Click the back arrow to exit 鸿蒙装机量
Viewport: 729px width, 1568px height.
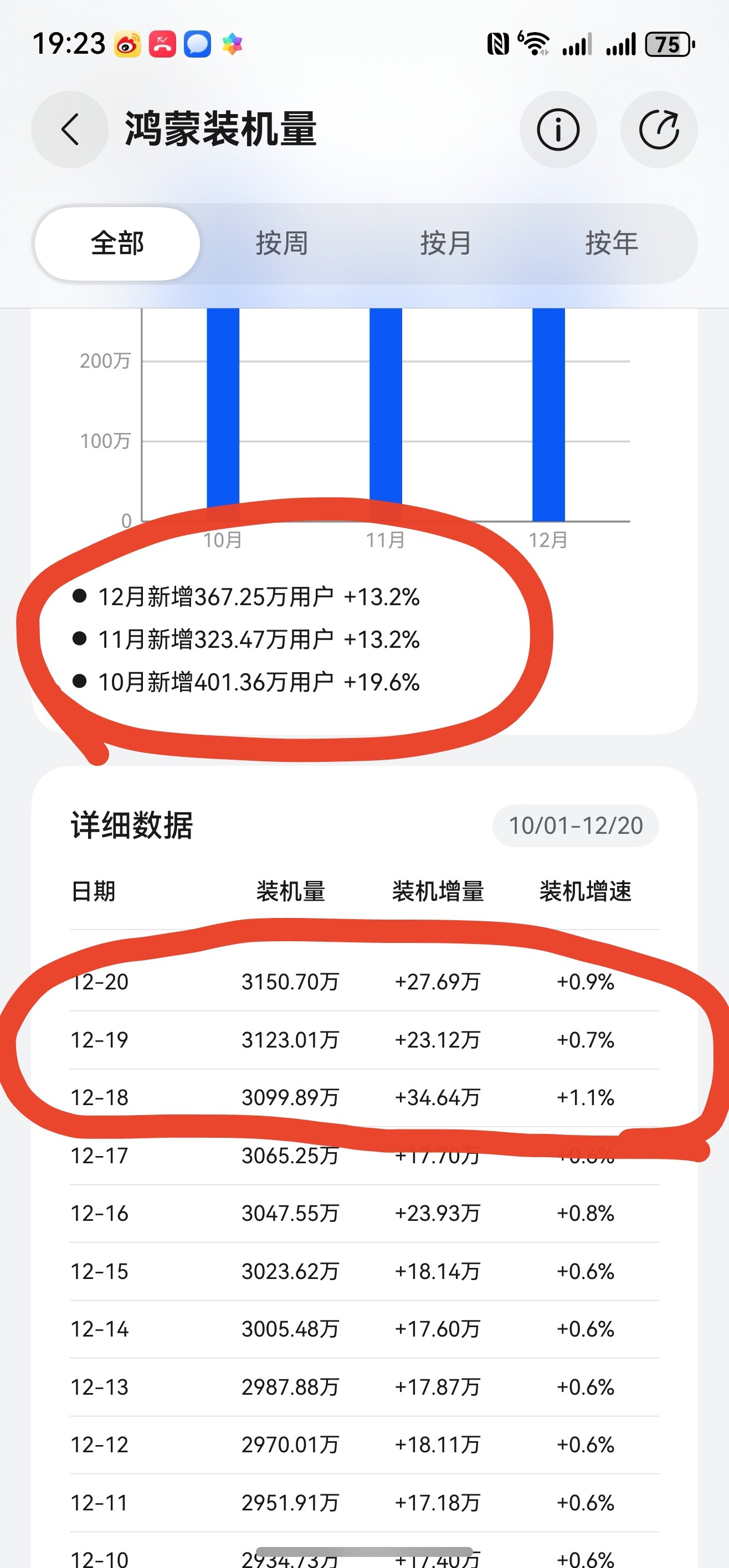point(68,130)
